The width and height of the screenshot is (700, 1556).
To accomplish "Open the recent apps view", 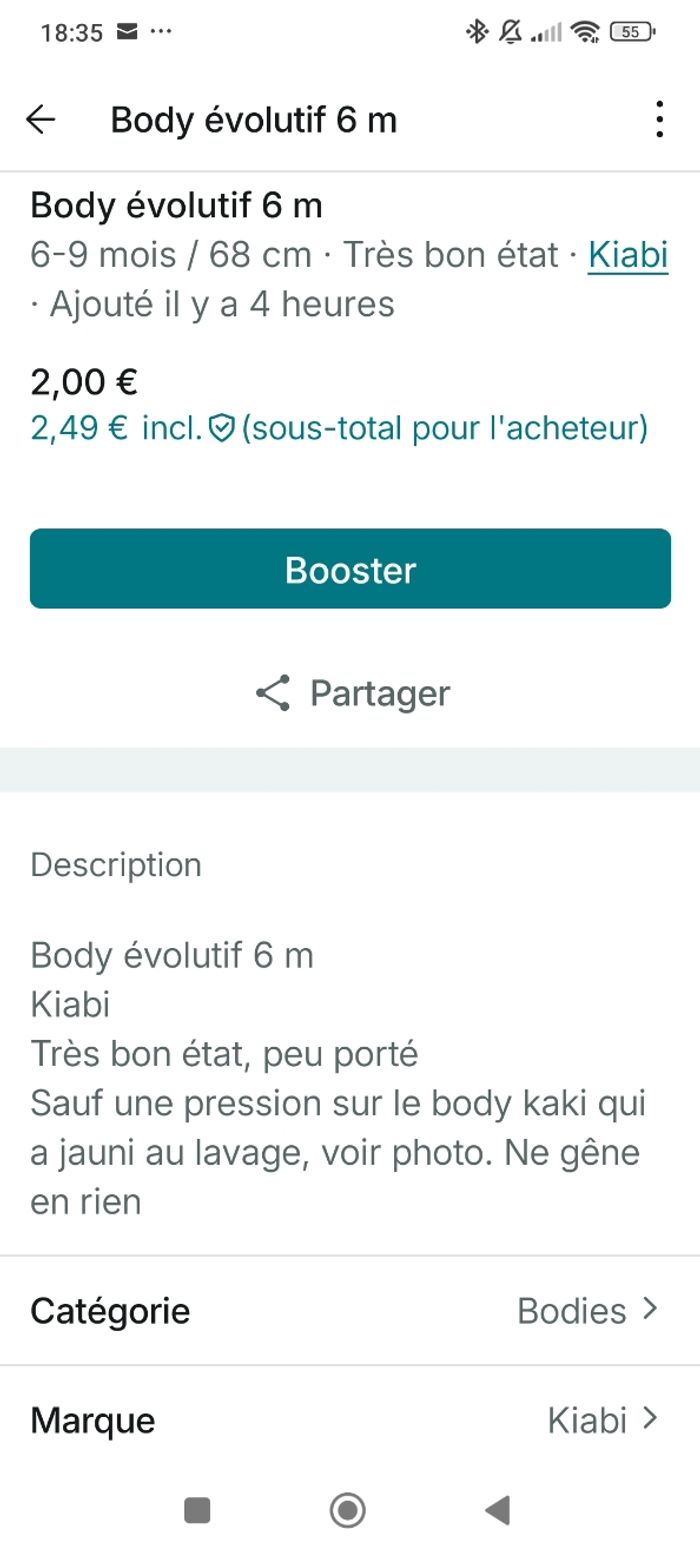I will [197, 1510].
